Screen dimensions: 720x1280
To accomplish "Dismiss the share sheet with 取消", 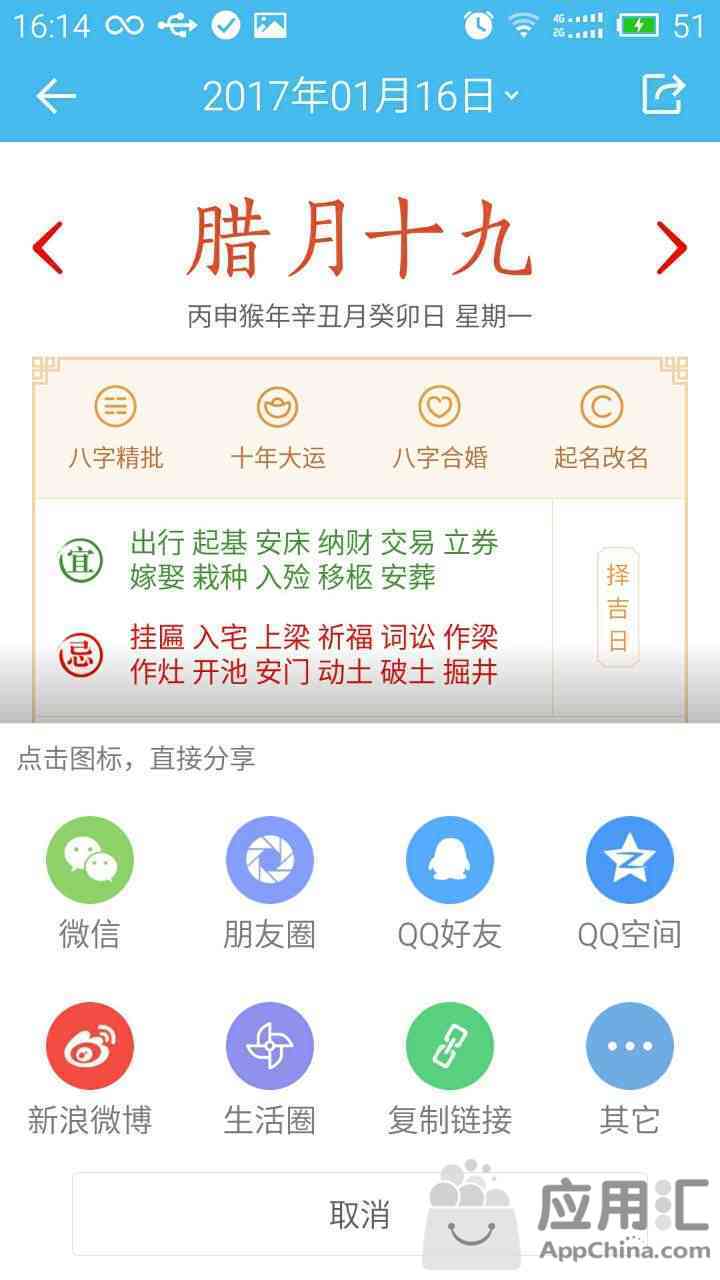I will [360, 1214].
